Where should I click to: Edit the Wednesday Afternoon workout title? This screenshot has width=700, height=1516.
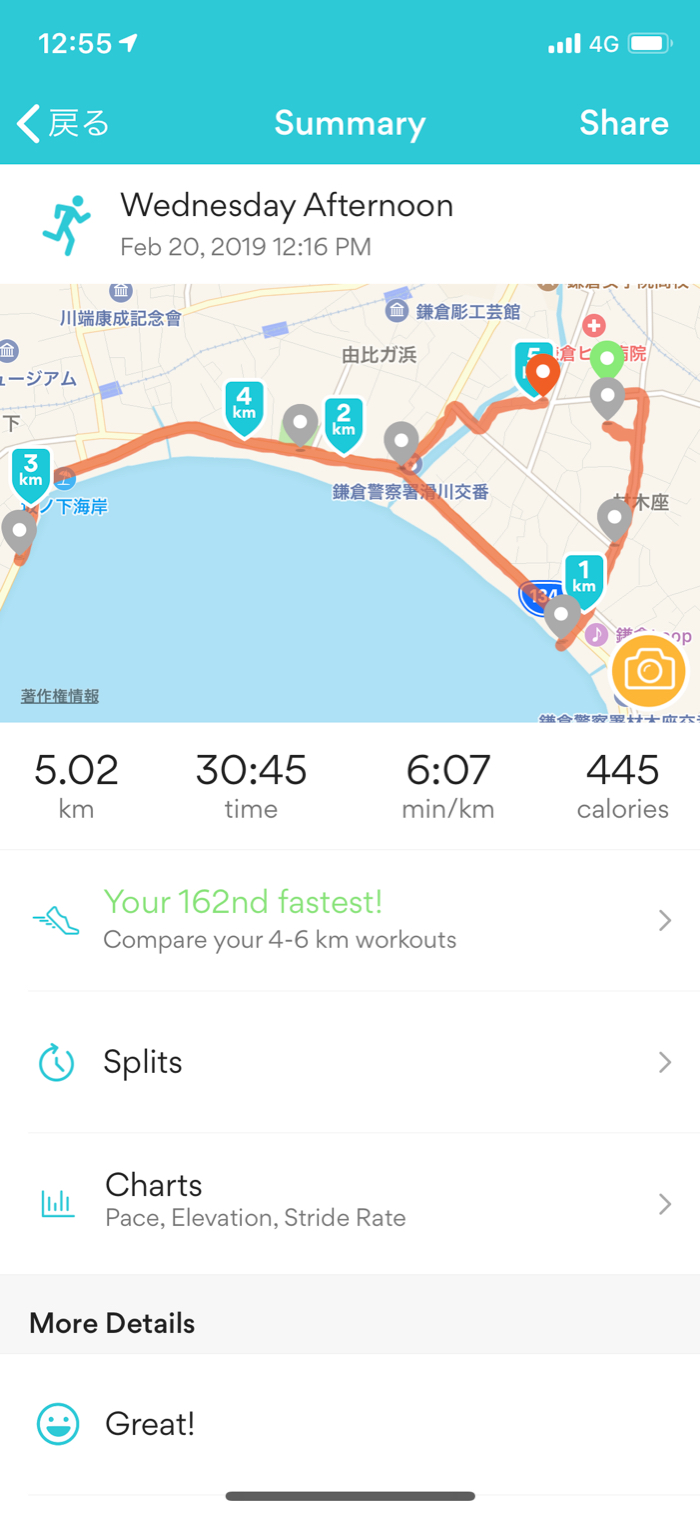point(286,206)
